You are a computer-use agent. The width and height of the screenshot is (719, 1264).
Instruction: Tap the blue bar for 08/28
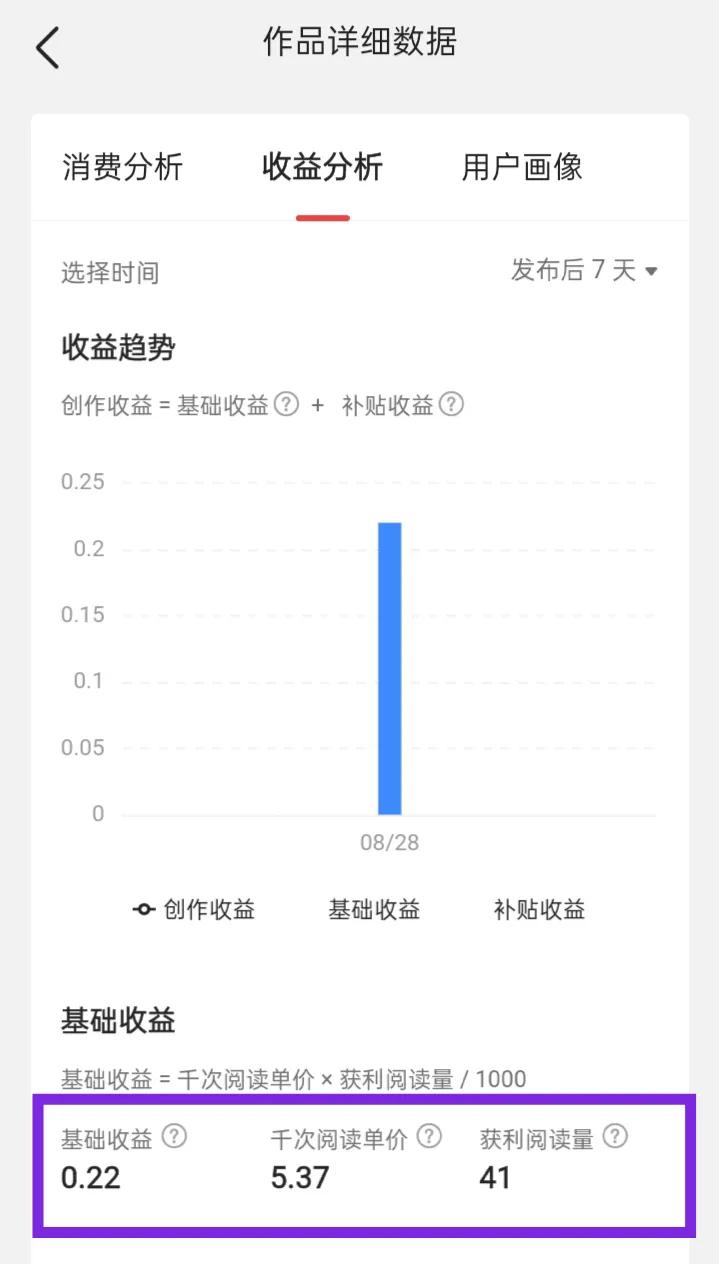click(x=389, y=668)
